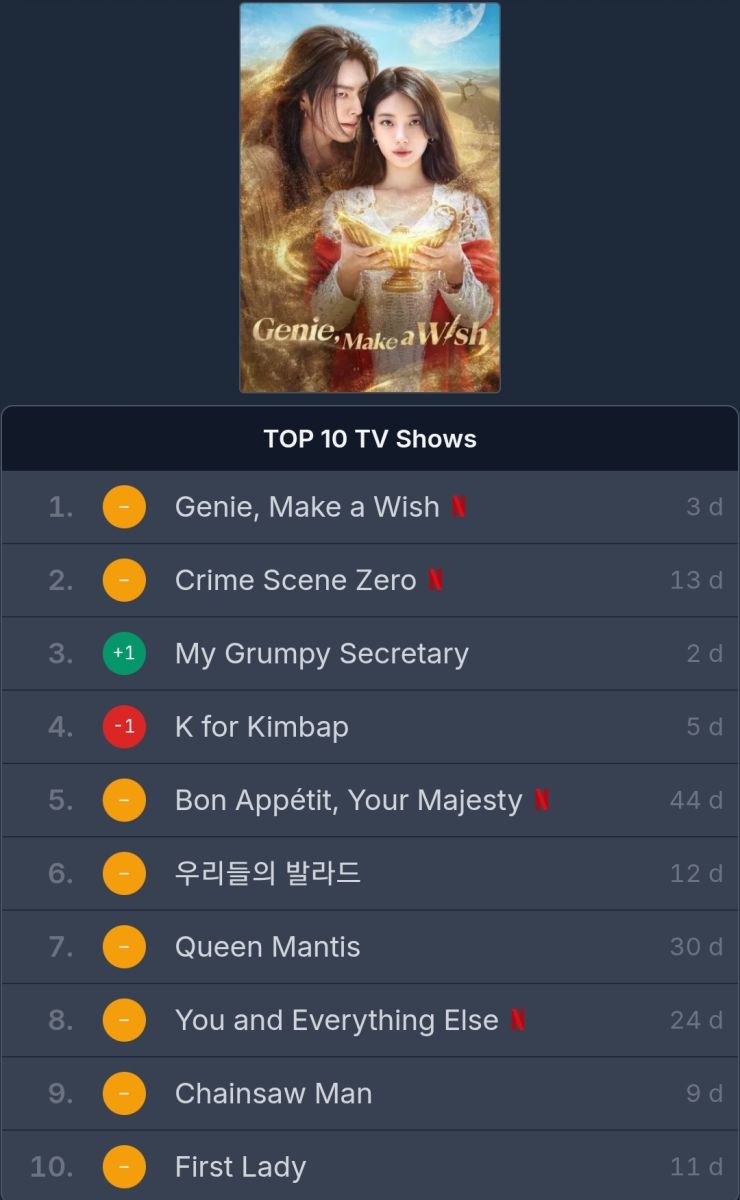Select Crime Scene Zero from the list
Viewport: 740px width, 1200px height.
(295, 580)
